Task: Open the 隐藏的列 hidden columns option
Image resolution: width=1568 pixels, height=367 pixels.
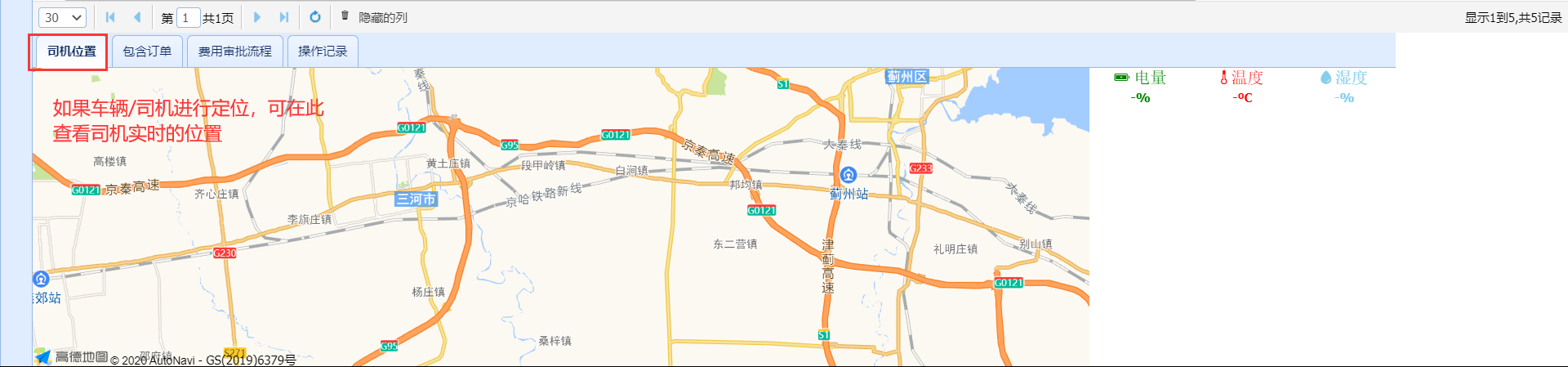Action: tap(374, 17)
